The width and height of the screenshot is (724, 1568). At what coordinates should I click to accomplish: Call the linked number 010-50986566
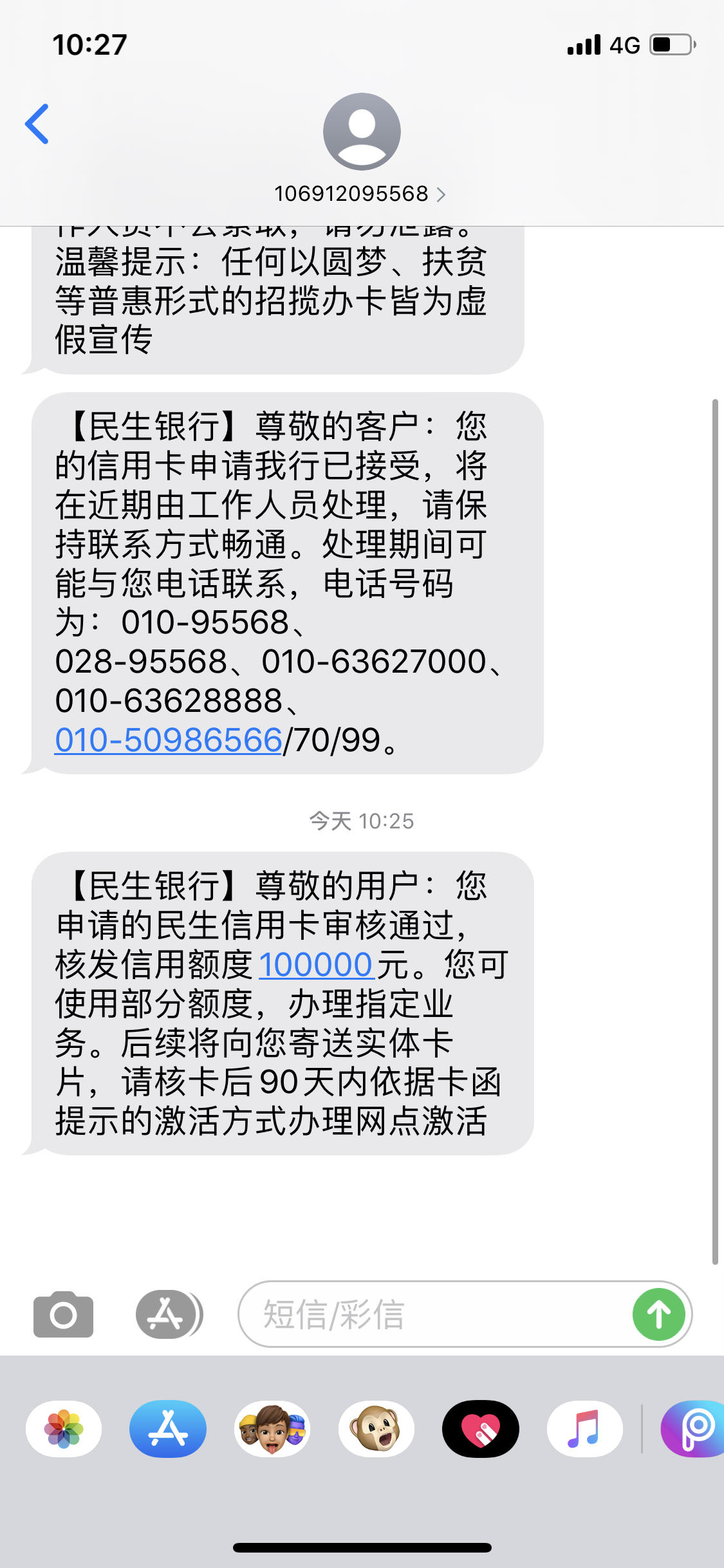coord(169,740)
